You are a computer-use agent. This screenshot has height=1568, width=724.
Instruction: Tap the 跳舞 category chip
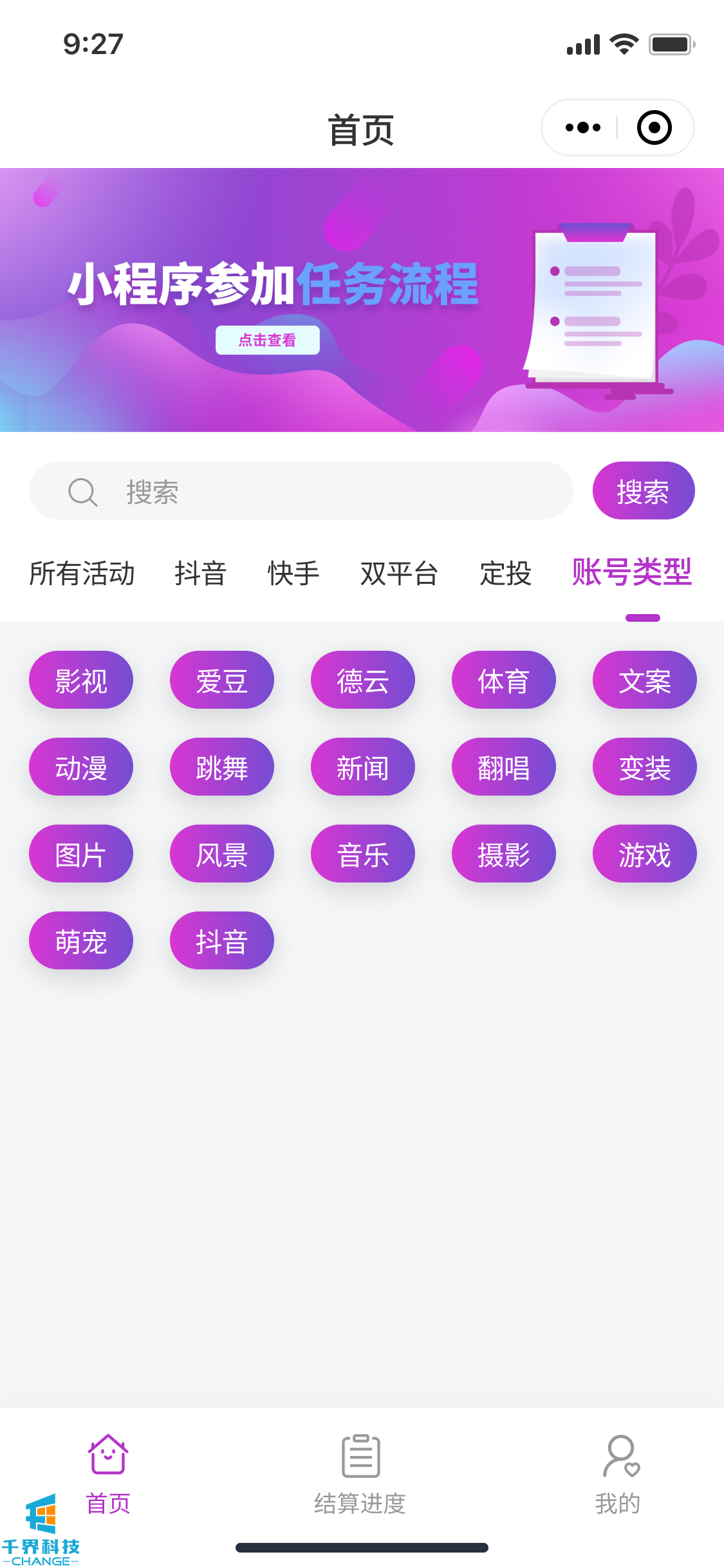click(222, 767)
